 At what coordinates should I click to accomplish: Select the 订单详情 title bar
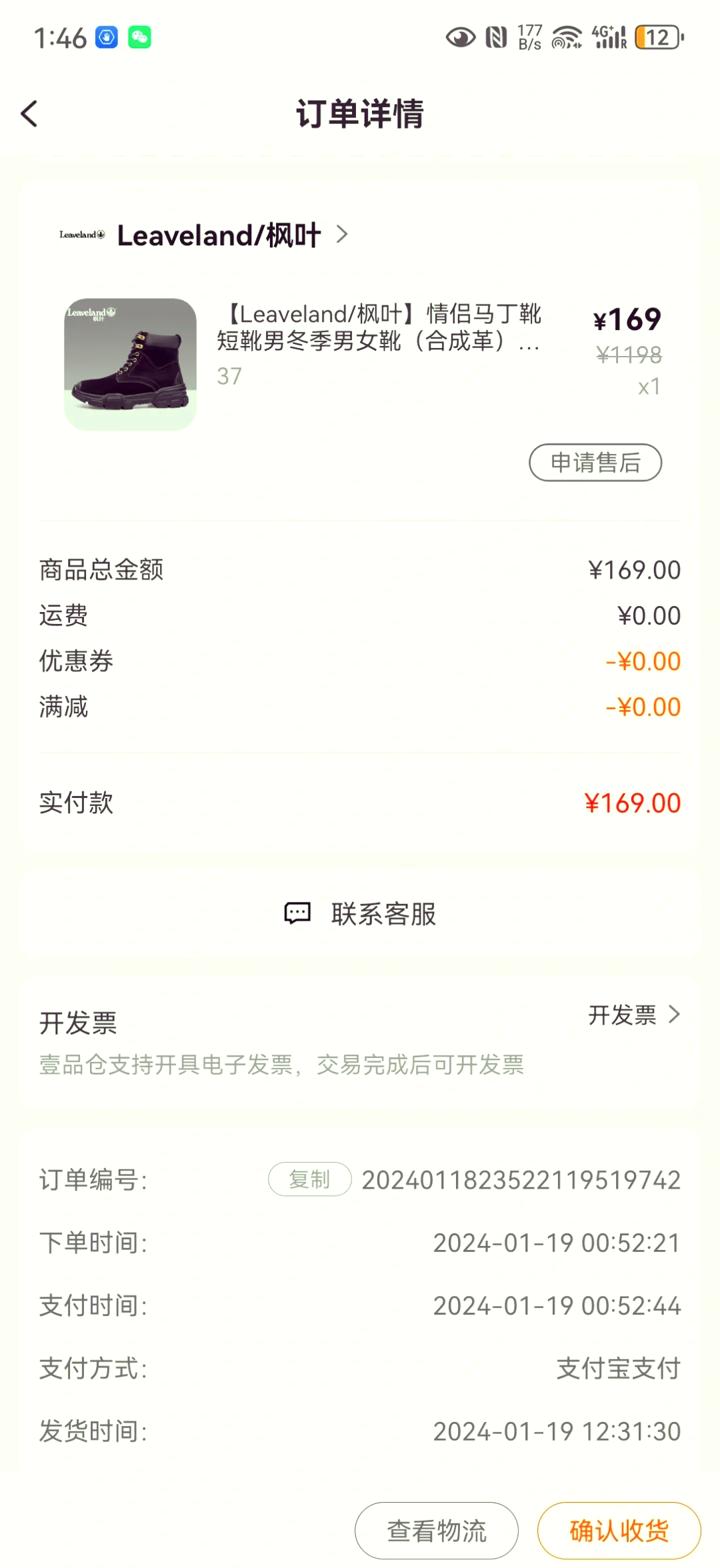pos(360,113)
